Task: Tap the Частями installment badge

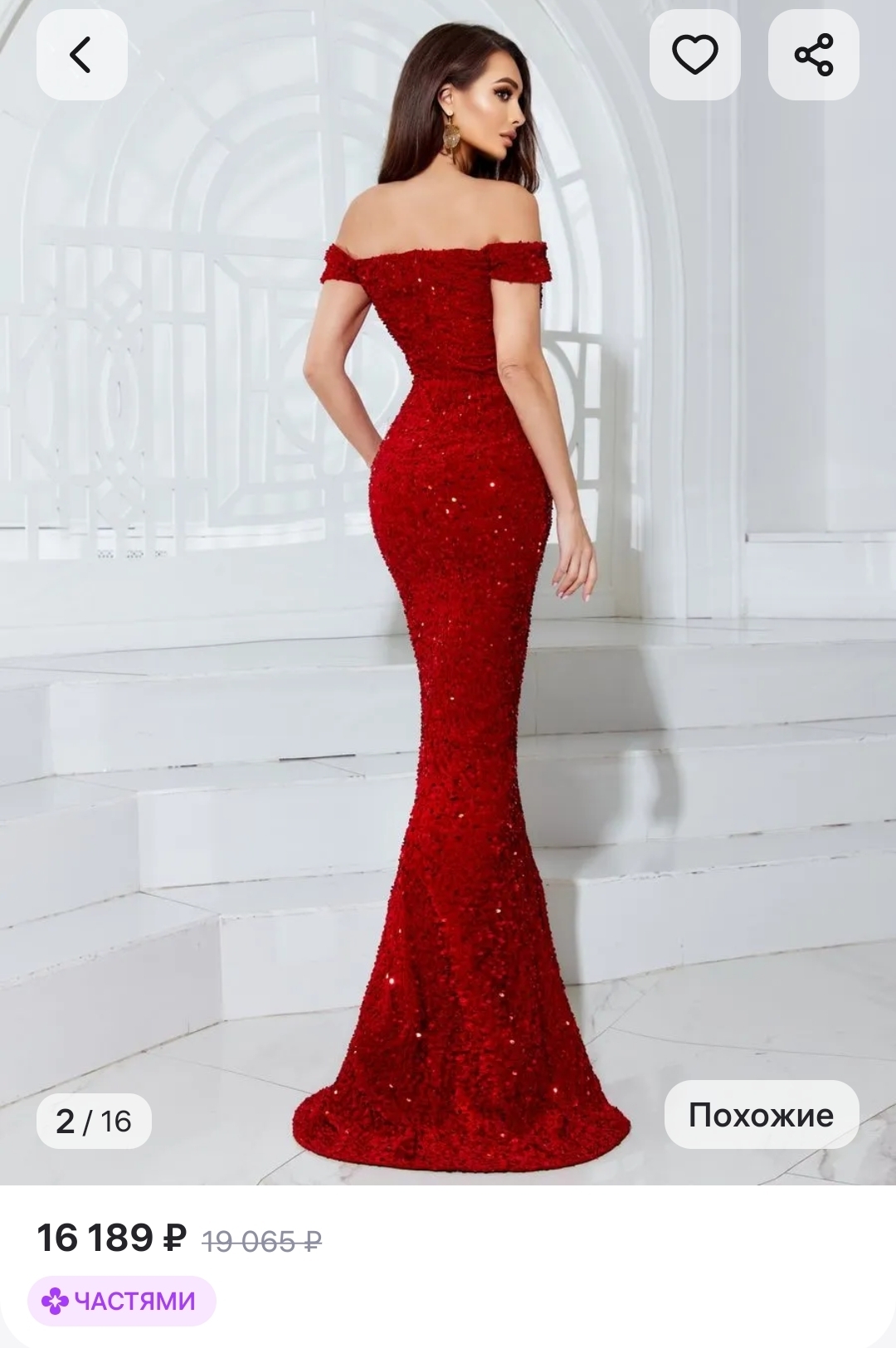Action: pos(122,1301)
